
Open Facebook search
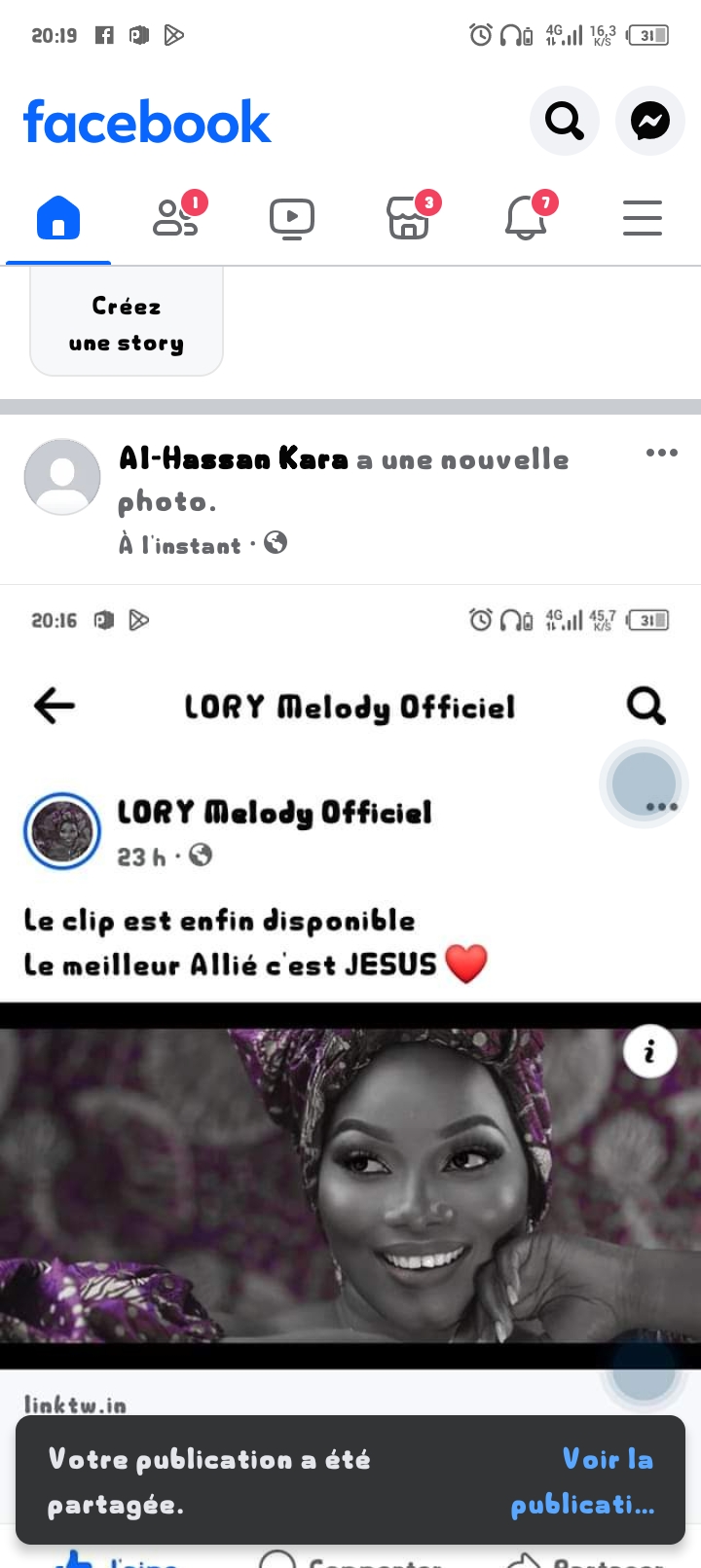(564, 121)
